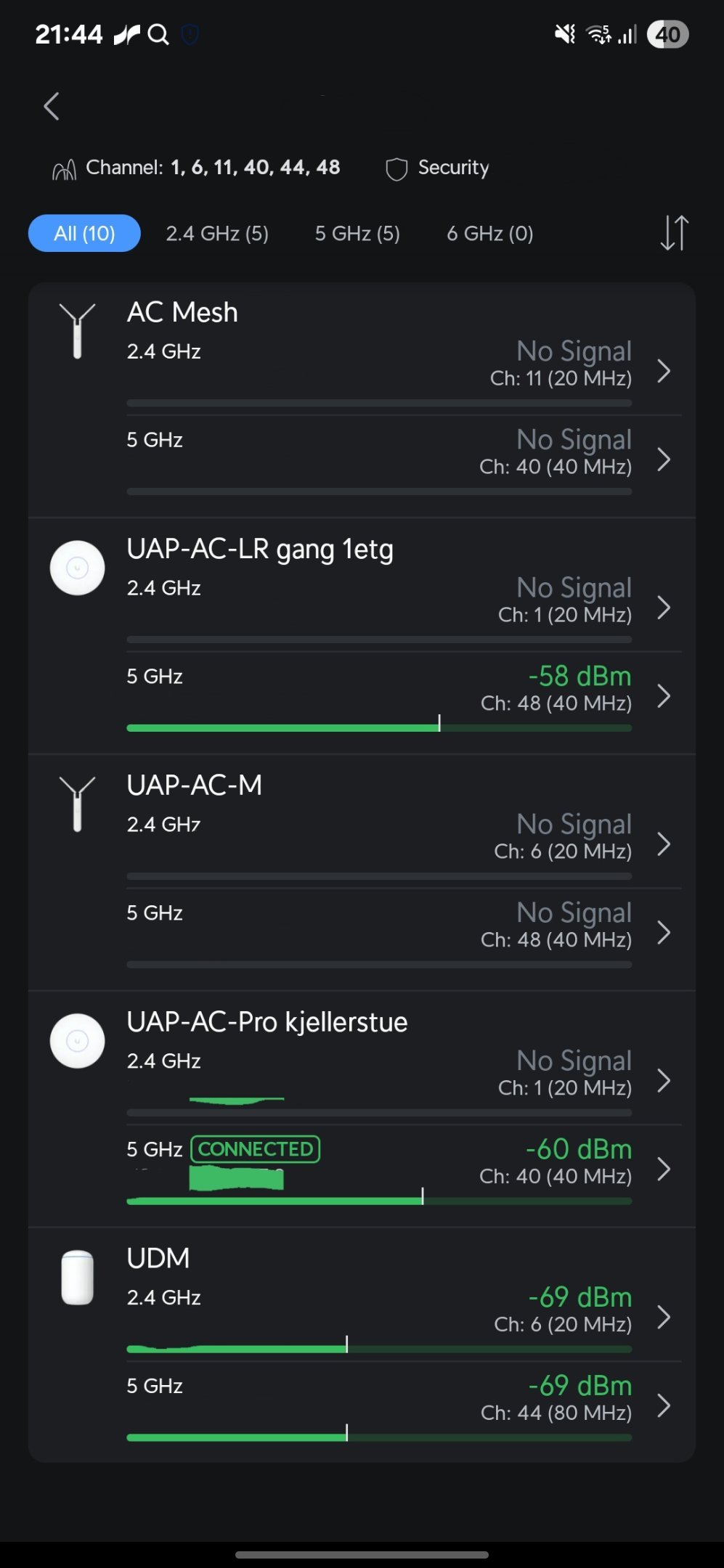Switch to the 6 GHz (0) tab
This screenshot has height=1568, width=724.
[x=490, y=233]
